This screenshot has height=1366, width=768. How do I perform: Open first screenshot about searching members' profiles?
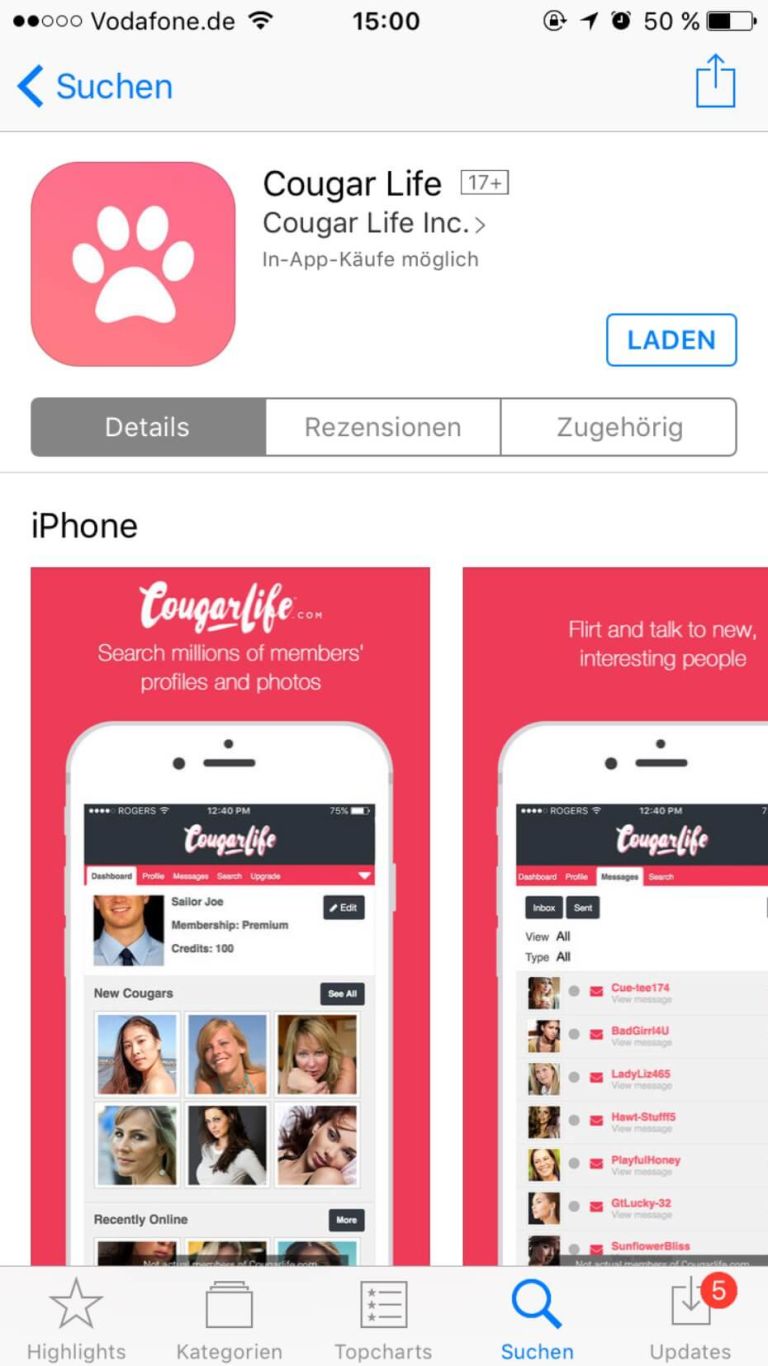[x=230, y=900]
